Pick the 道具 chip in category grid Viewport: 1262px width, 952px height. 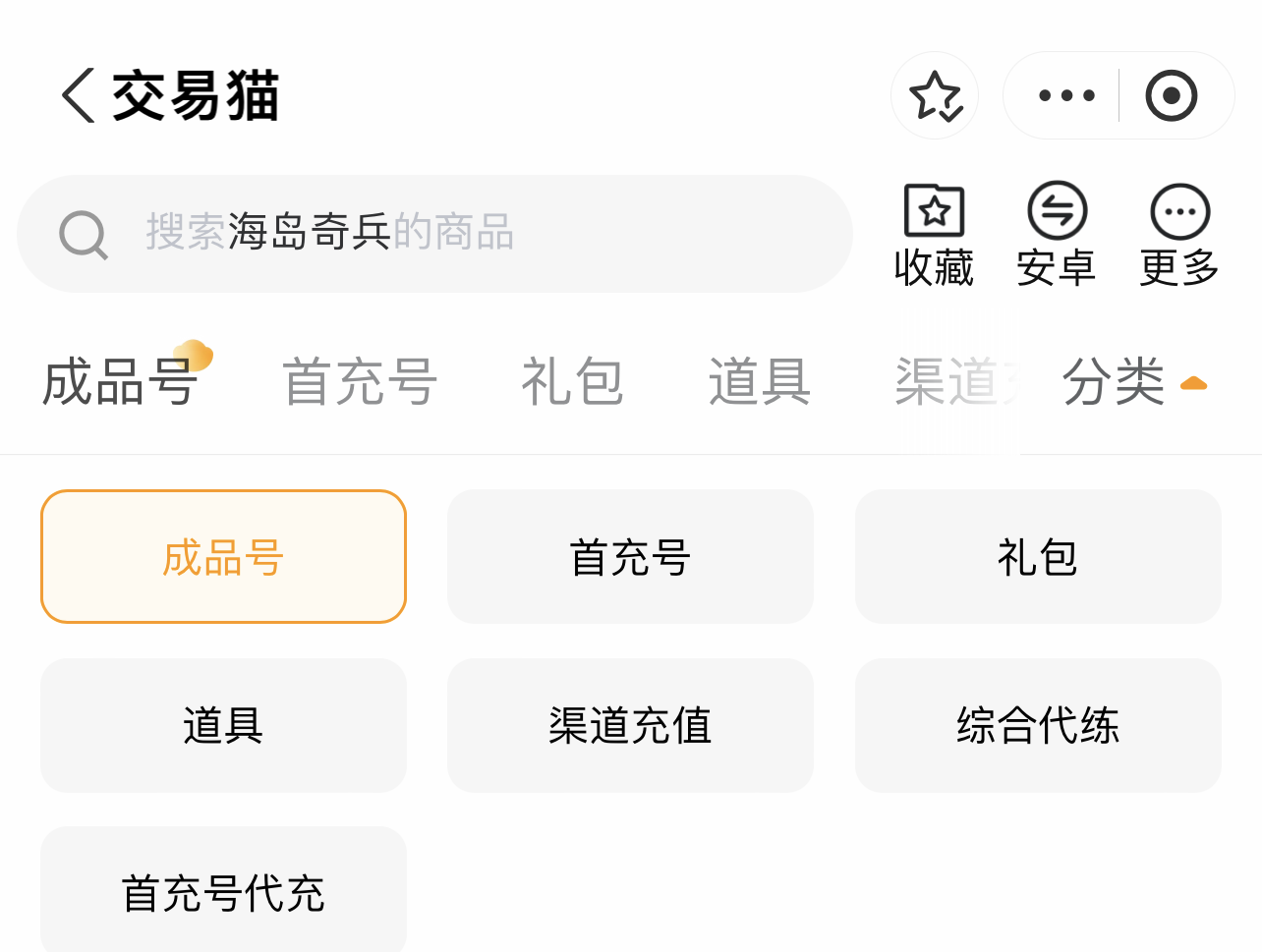coord(223,725)
